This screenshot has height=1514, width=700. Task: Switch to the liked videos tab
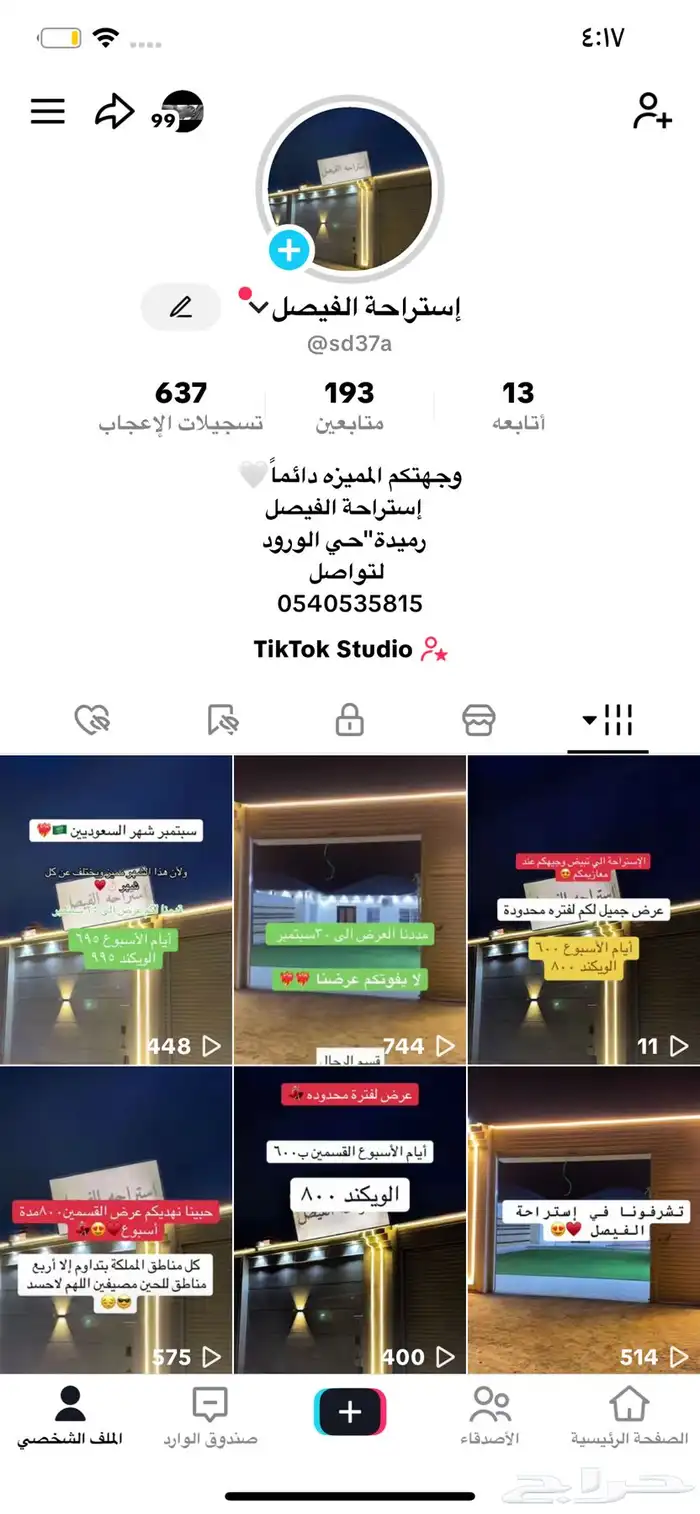[92, 720]
